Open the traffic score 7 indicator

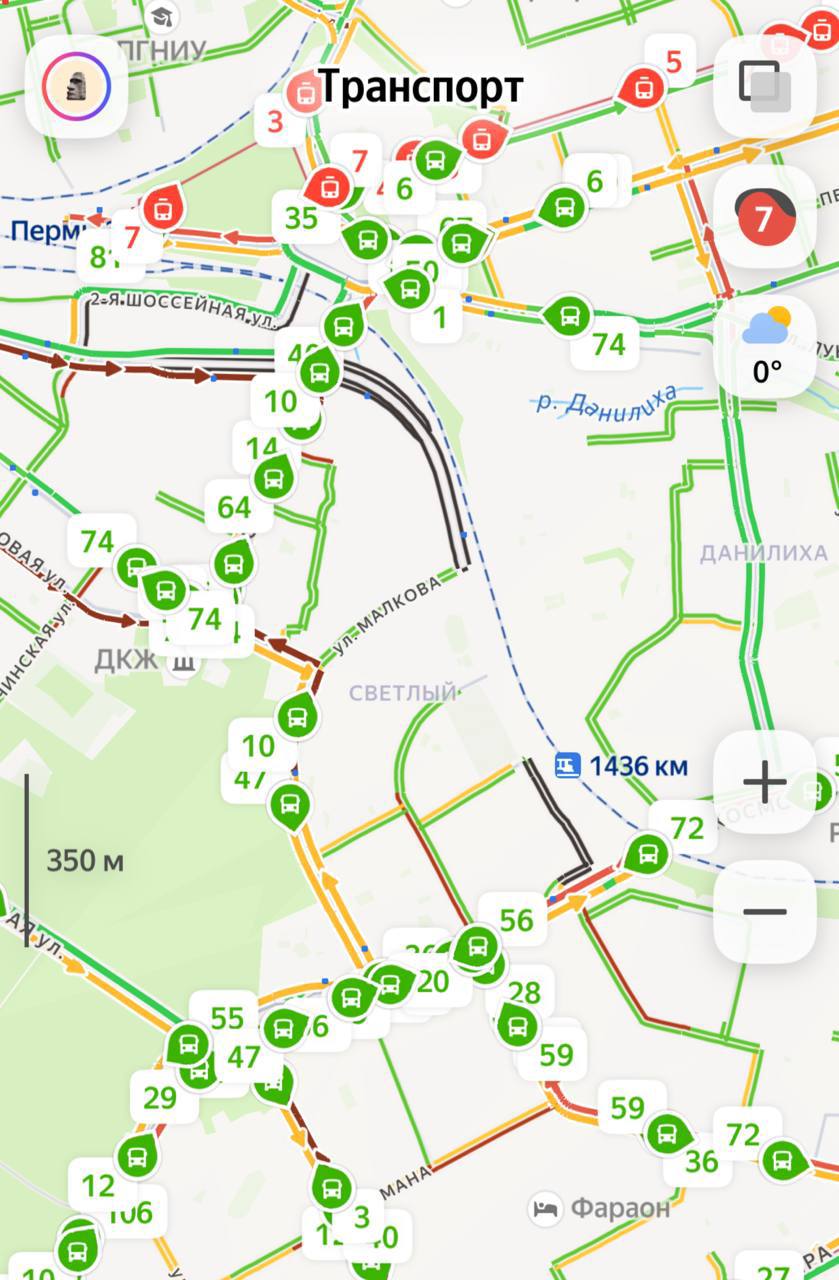click(x=765, y=216)
